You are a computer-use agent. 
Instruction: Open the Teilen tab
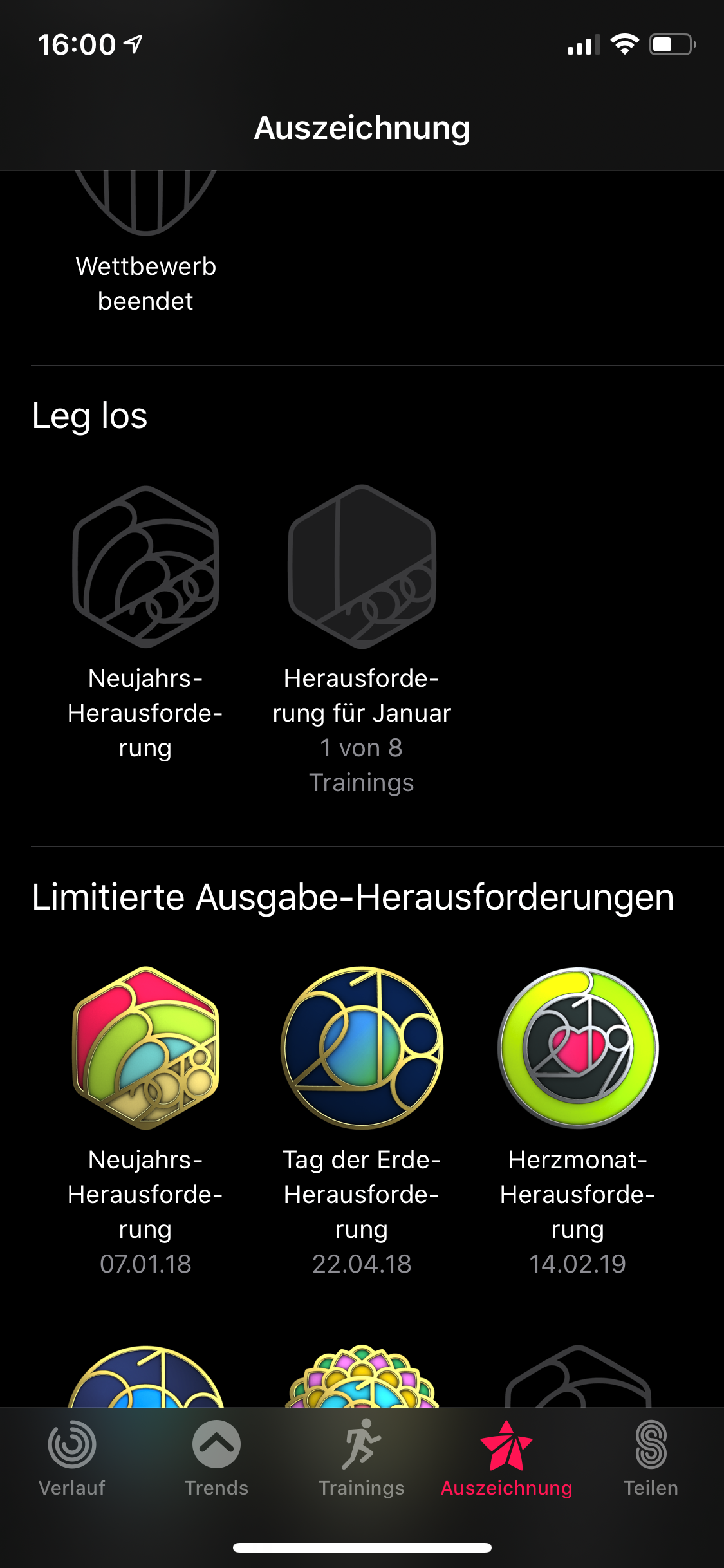point(651,1459)
